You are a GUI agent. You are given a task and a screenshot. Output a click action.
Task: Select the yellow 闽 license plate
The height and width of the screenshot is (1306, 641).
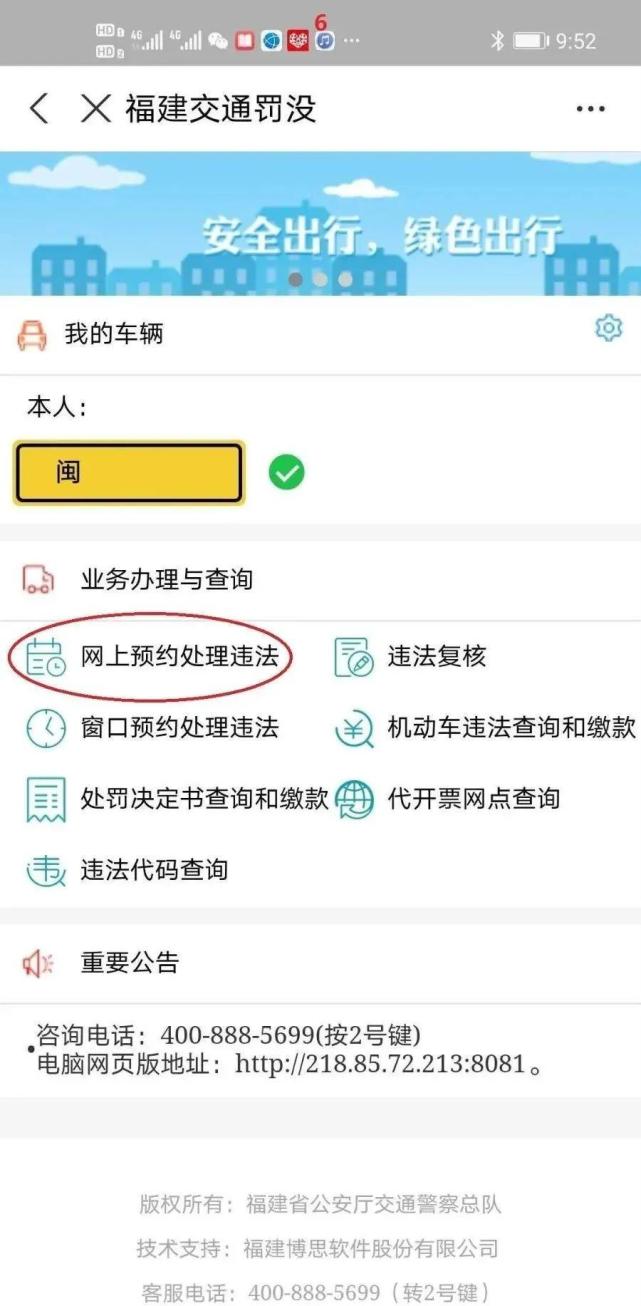129,473
